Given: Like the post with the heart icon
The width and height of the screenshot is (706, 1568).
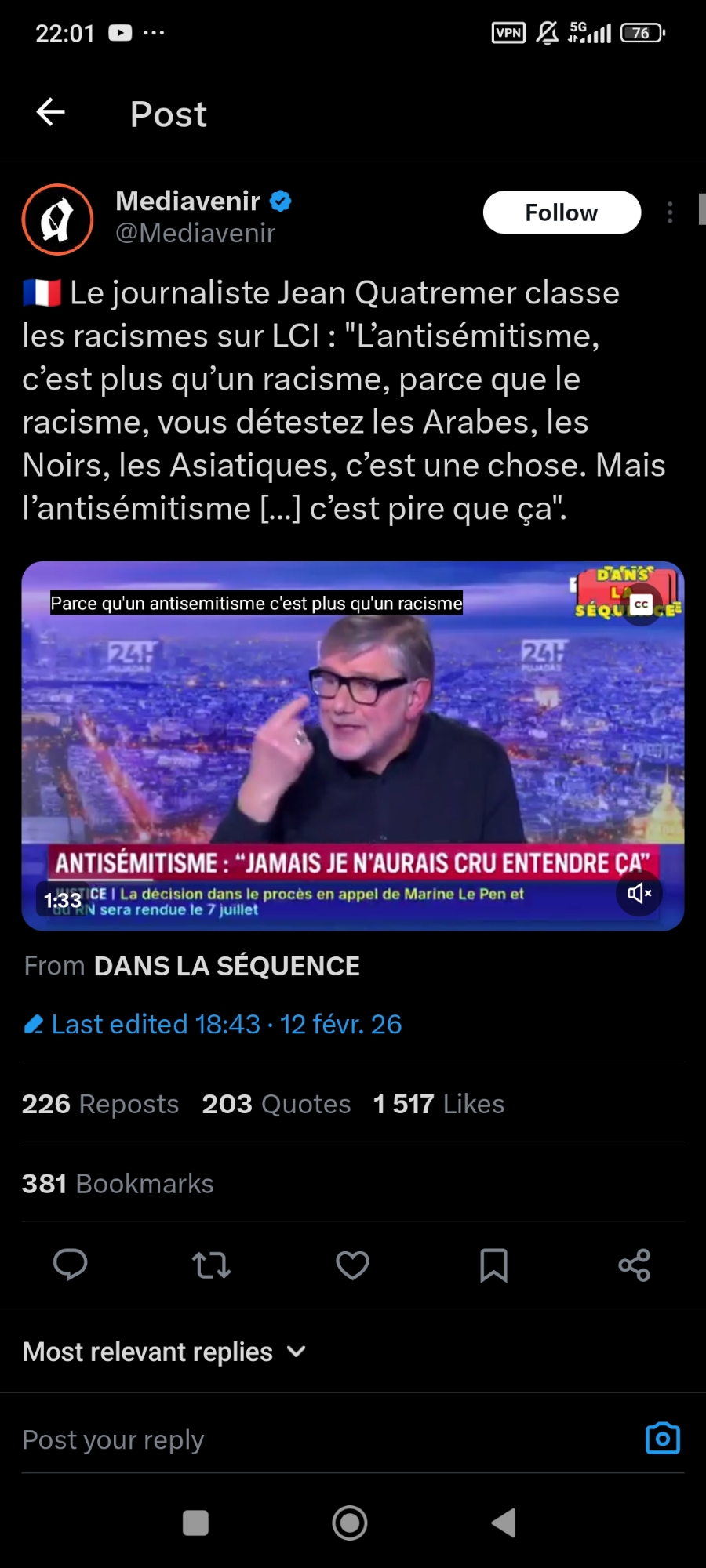Looking at the screenshot, I should (x=352, y=1265).
